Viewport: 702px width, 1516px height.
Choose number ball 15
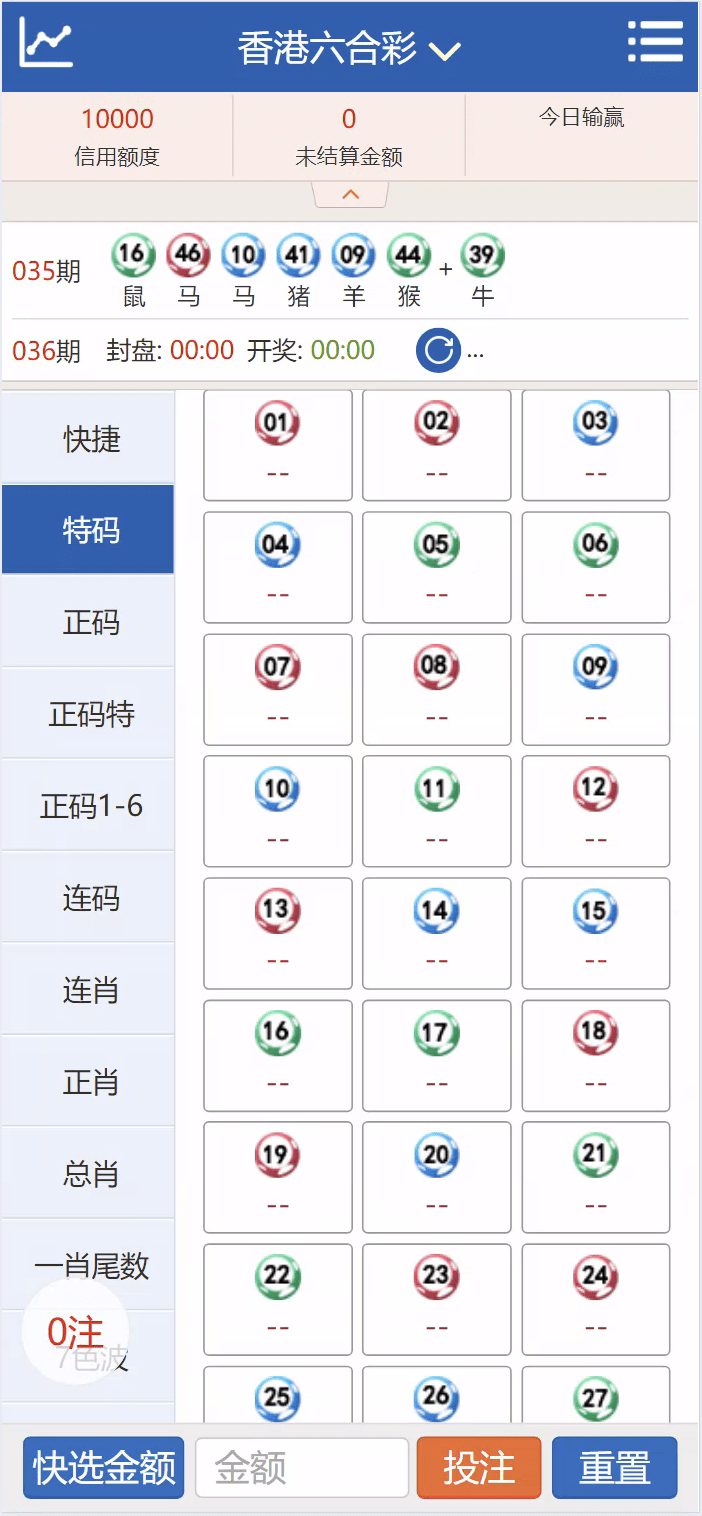[595, 933]
